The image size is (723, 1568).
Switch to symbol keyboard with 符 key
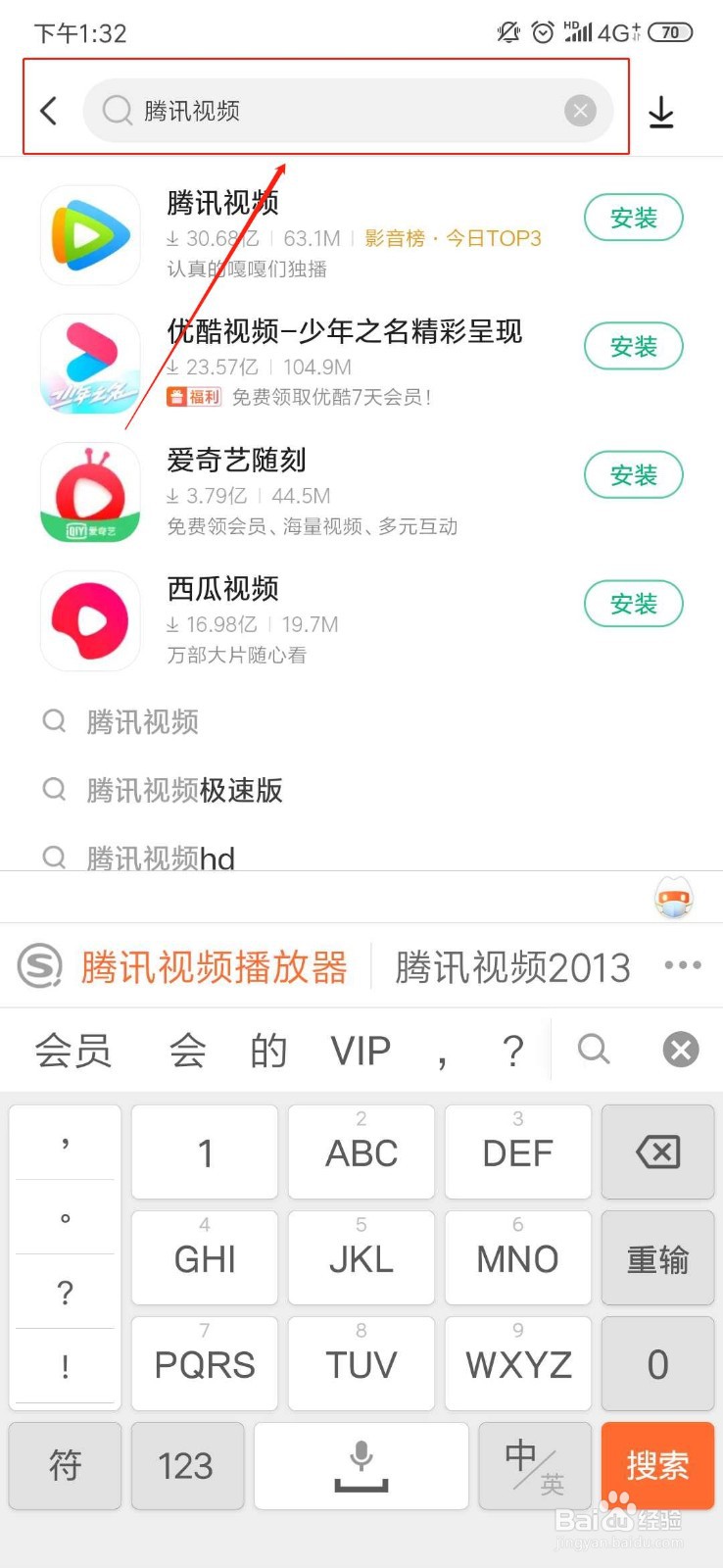click(65, 1466)
